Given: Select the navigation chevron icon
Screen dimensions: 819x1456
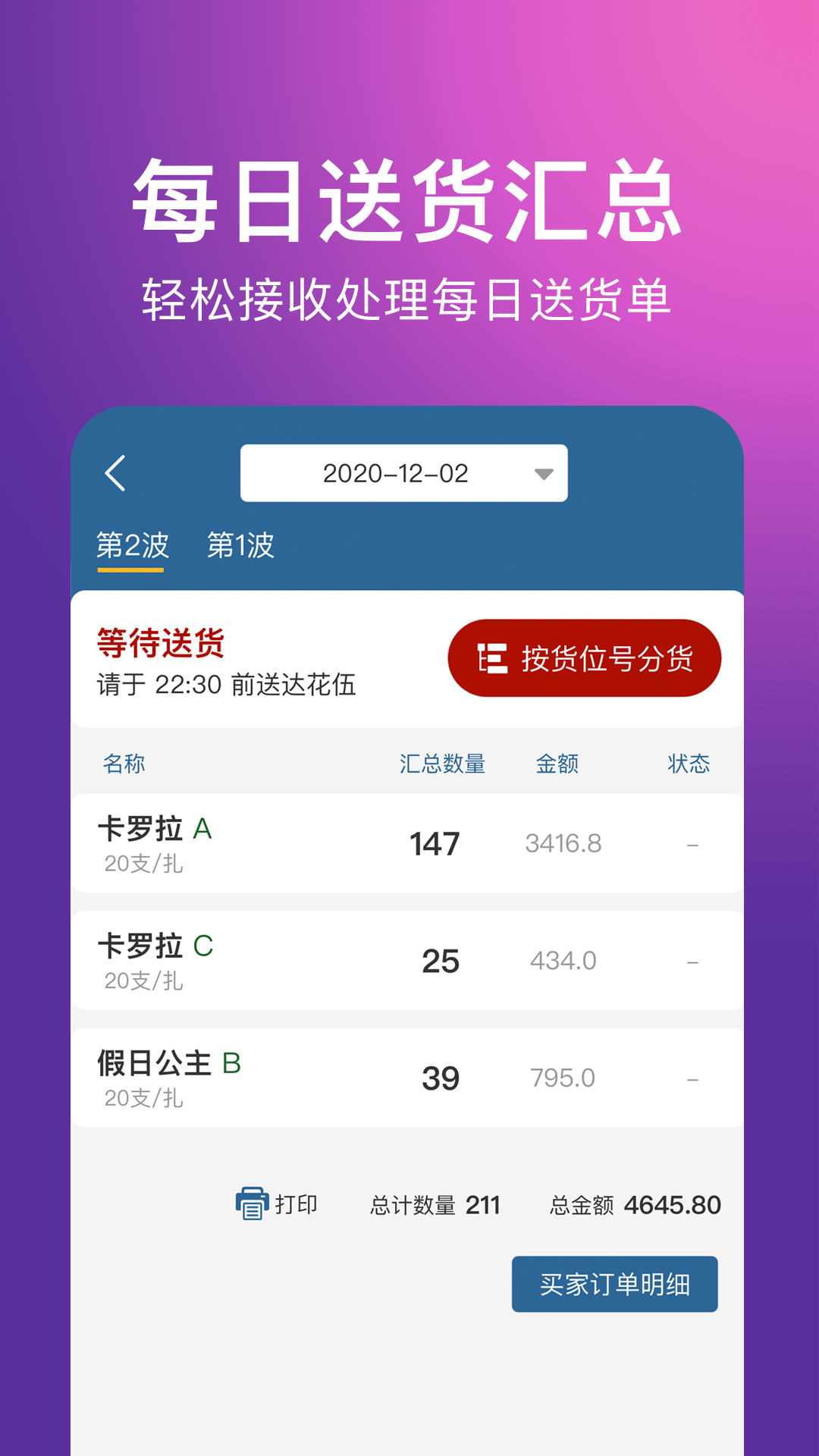Looking at the screenshot, I should point(115,472).
